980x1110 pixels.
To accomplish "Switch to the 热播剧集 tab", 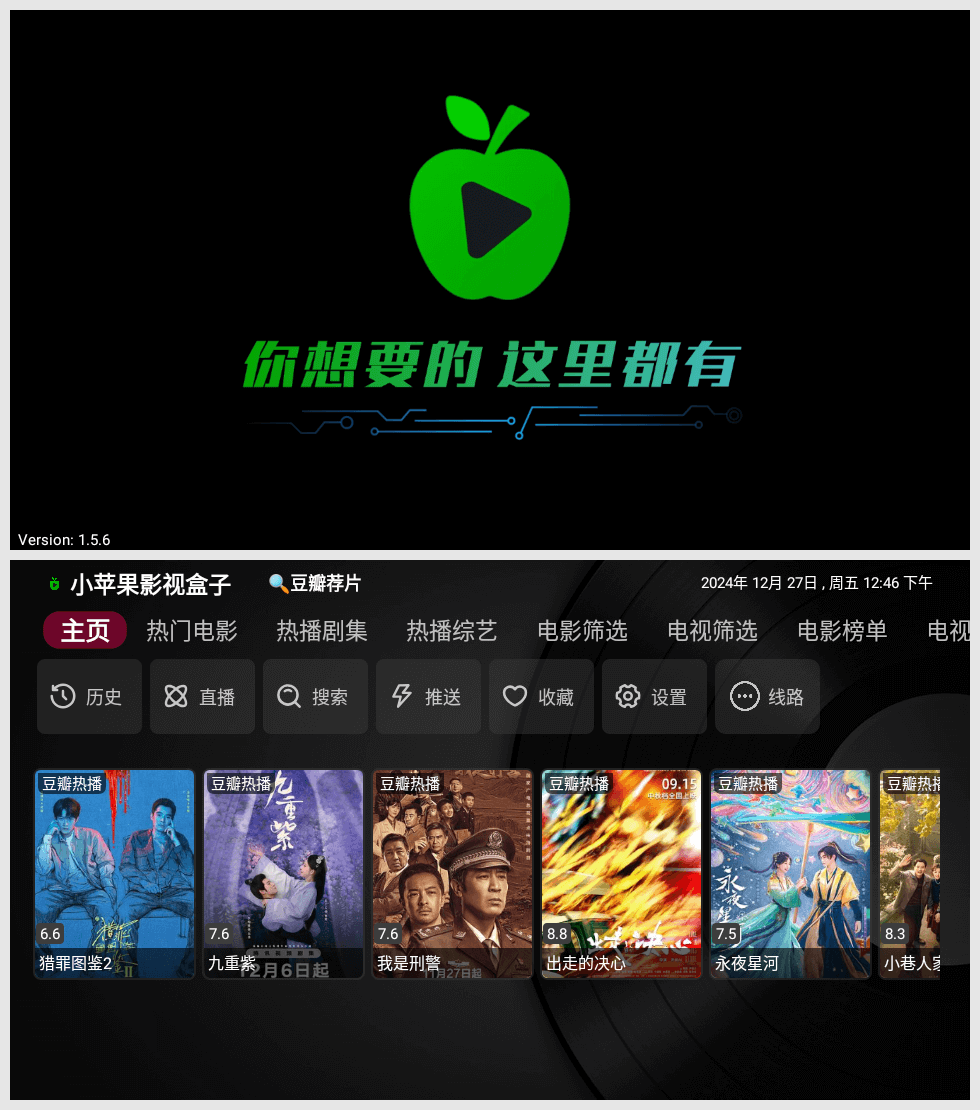I will [322, 631].
